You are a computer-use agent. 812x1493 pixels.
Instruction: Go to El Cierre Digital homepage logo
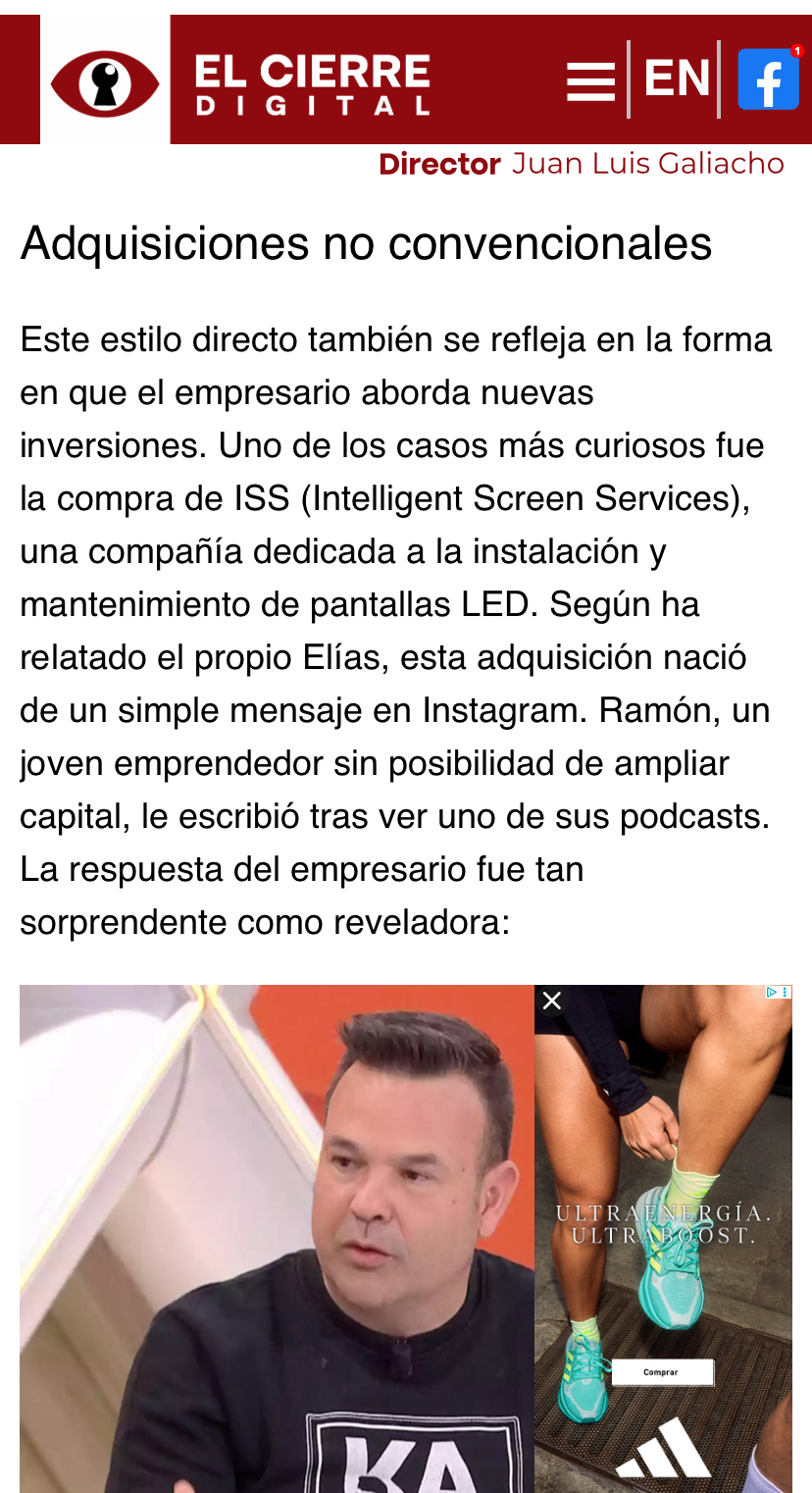(235, 79)
